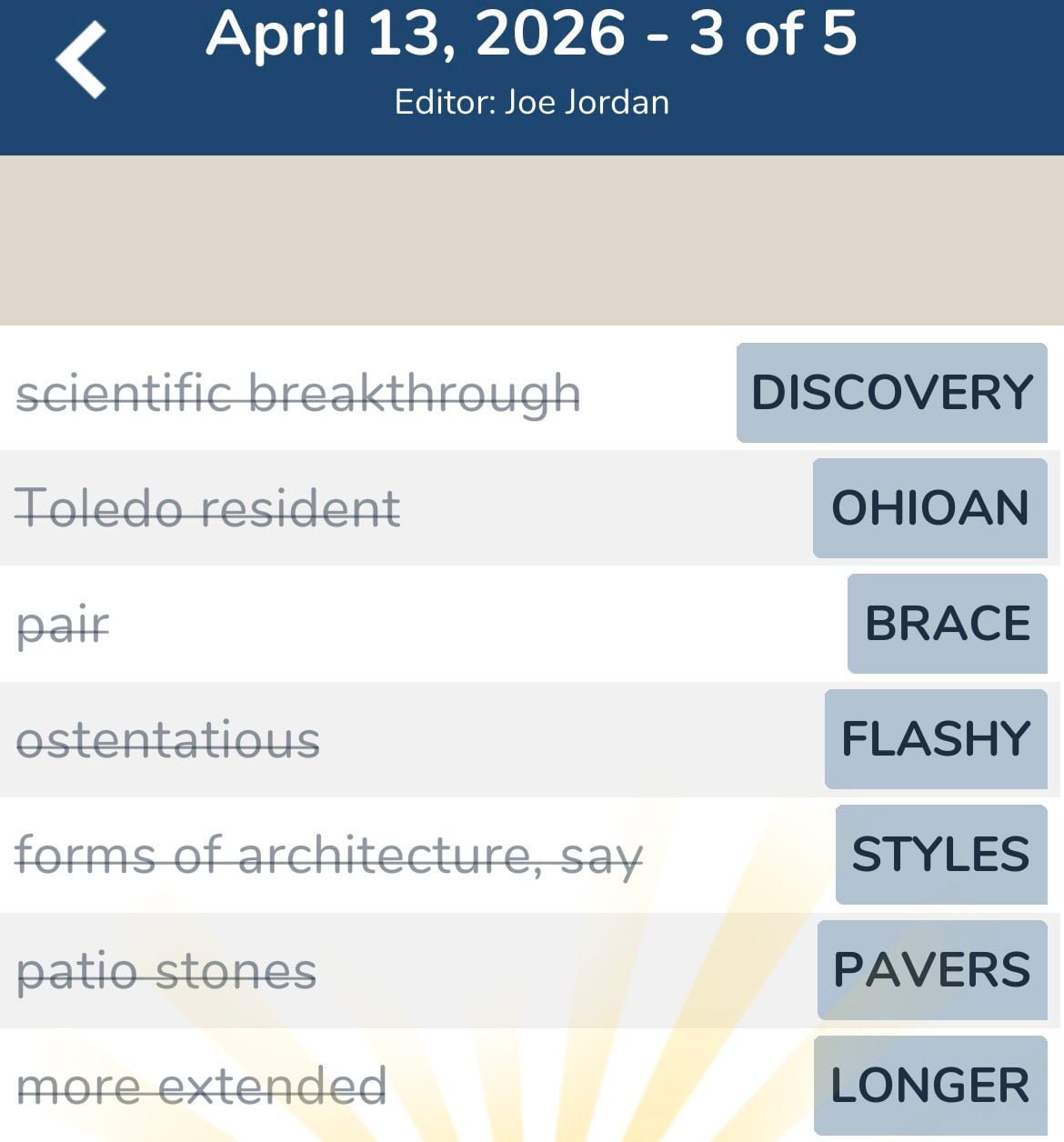Select the PAVERS answer tile

click(x=930, y=969)
